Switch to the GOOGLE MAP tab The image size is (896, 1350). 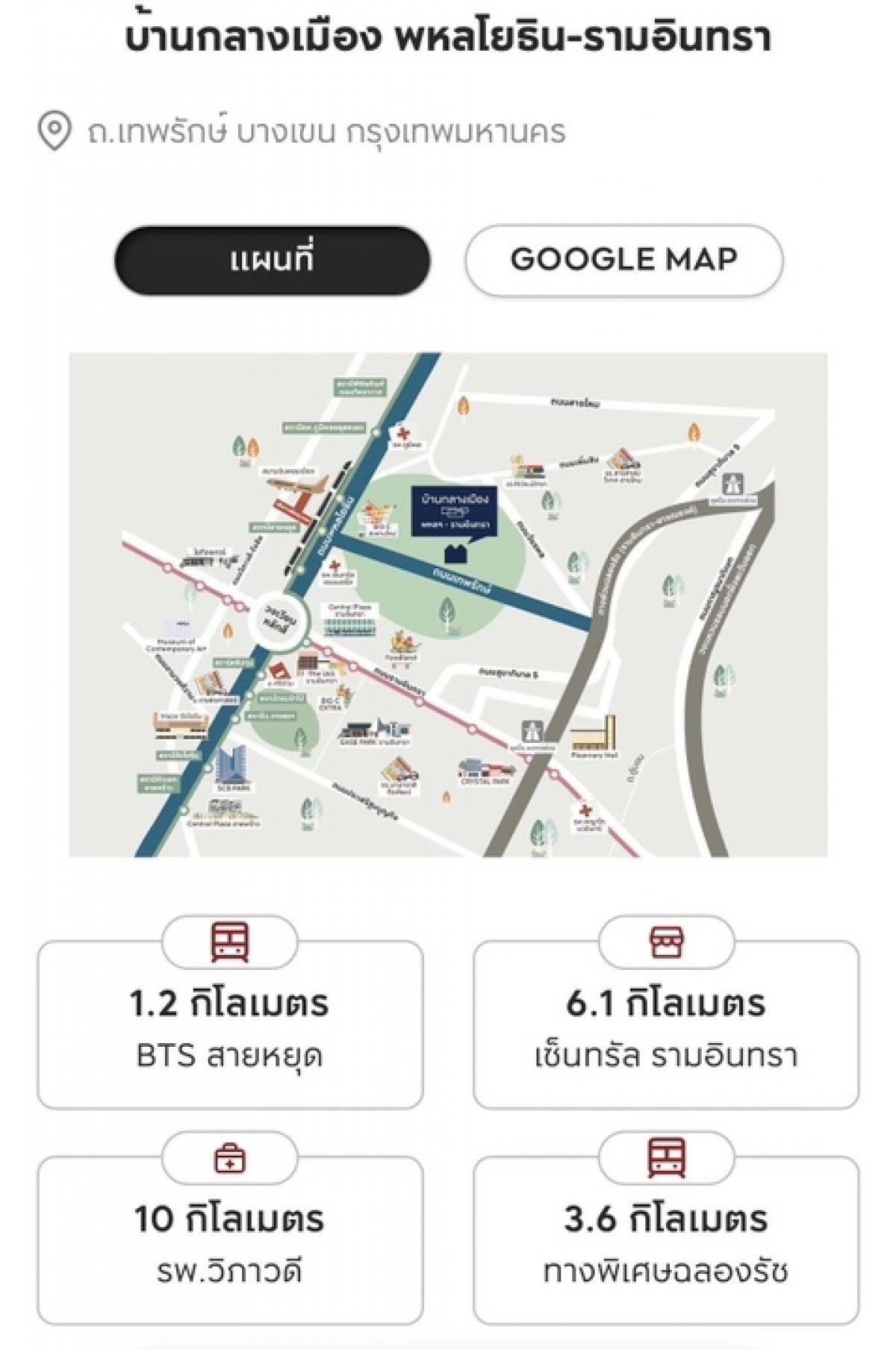point(623,260)
